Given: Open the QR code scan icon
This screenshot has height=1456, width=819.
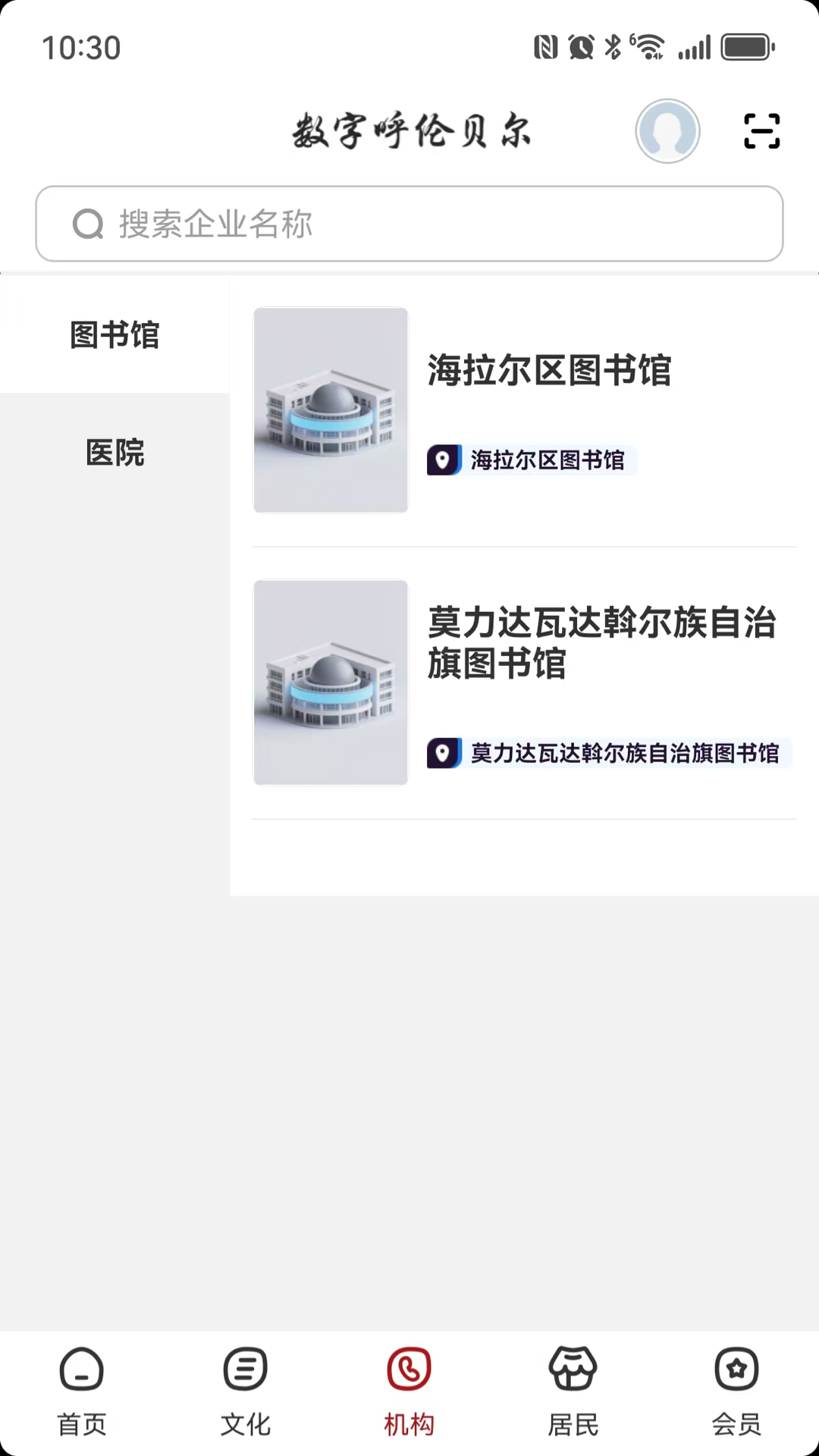Looking at the screenshot, I should tap(761, 130).
